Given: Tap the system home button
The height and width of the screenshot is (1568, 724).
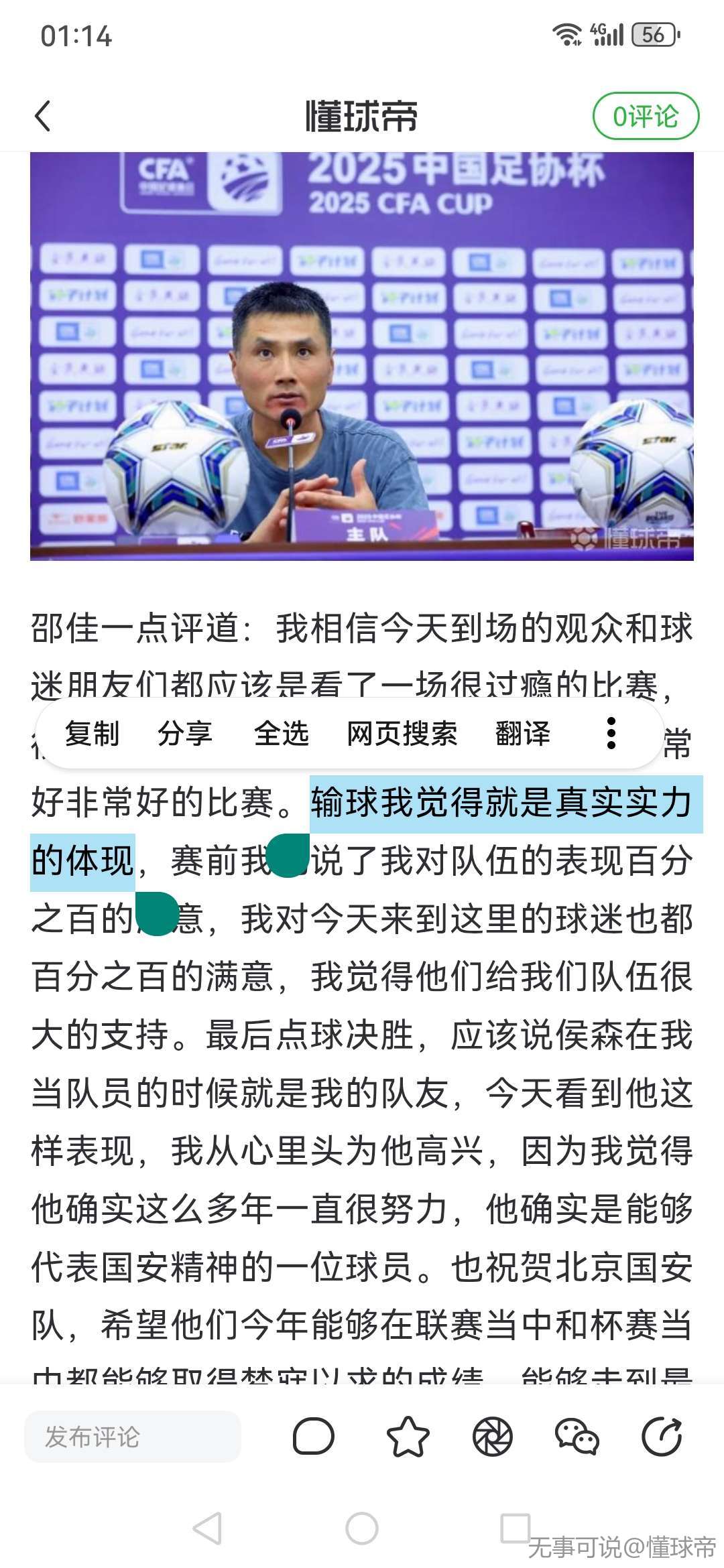Looking at the screenshot, I should point(362,1529).
